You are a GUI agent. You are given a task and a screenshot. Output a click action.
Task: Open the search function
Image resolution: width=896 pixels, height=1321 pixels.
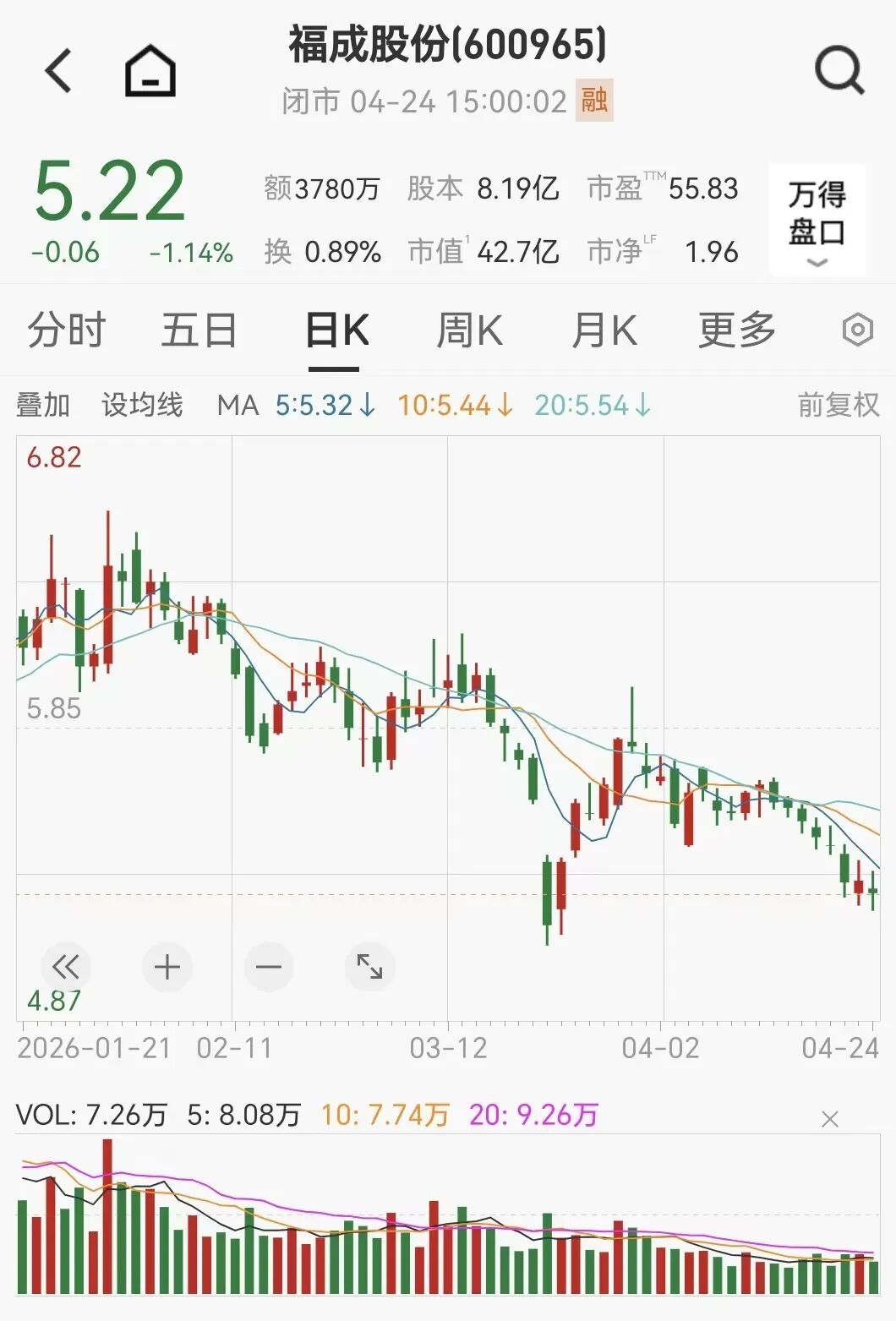point(837,72)
